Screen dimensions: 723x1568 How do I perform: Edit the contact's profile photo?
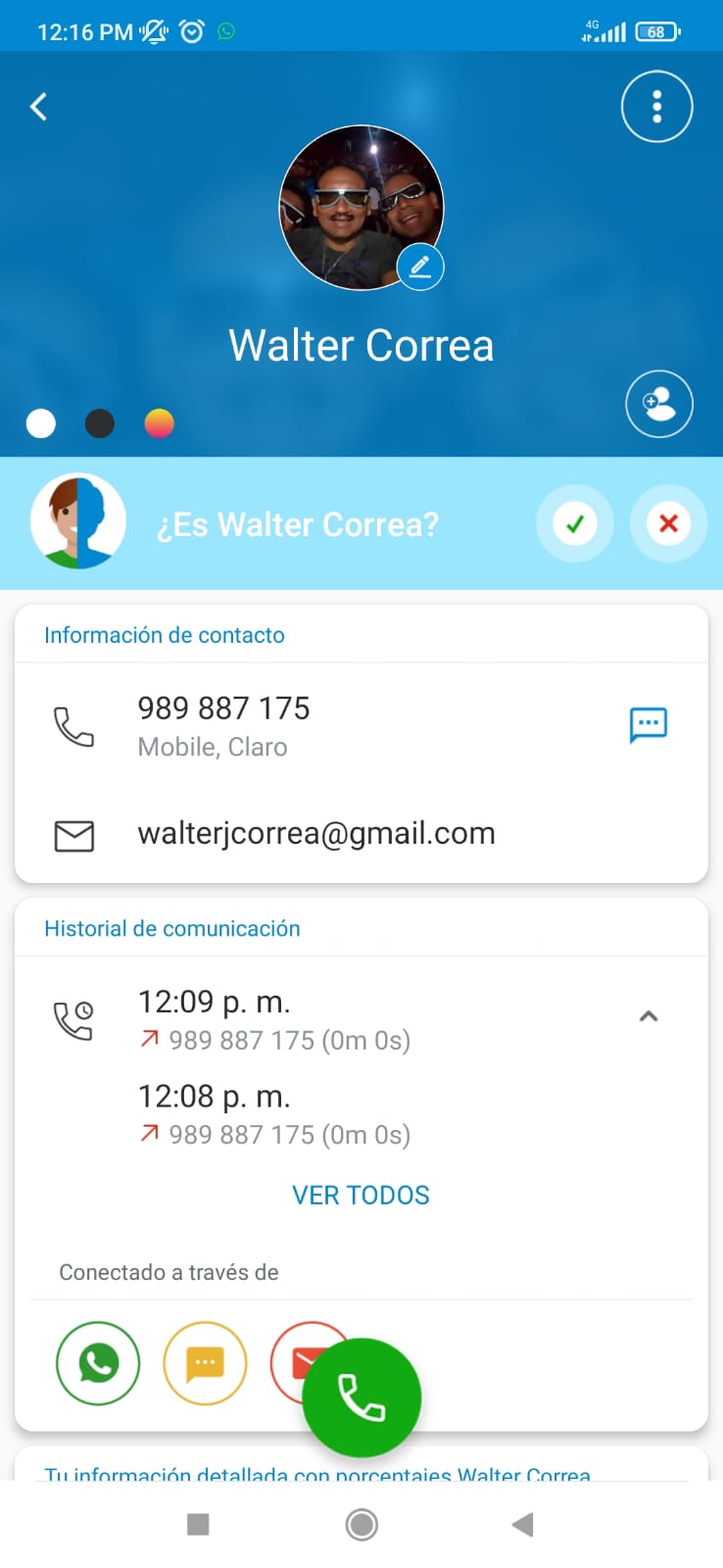(420, 267)
